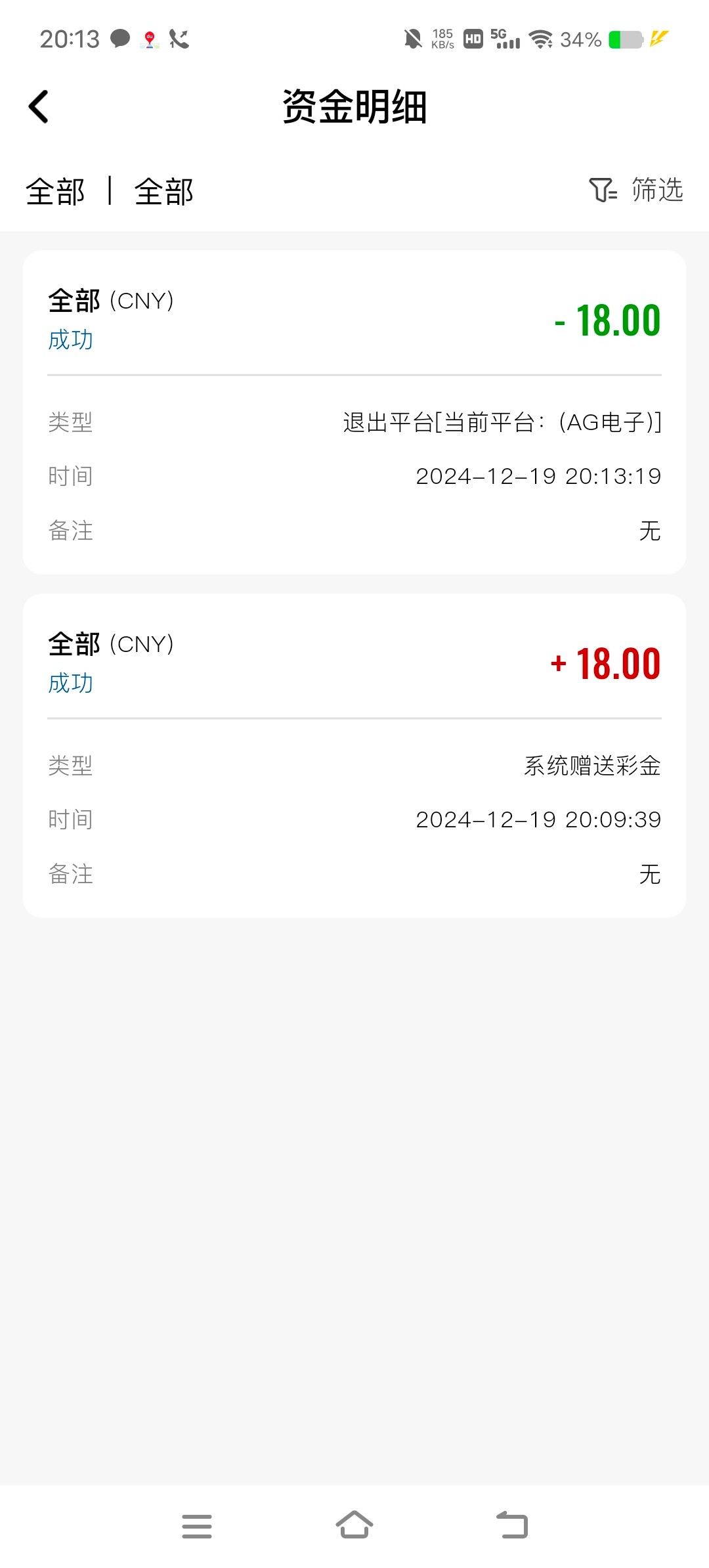Open the +18.00 系统赠送彩金 transaction card
This screenshot has width=709, height=1568.
[354, 756]
